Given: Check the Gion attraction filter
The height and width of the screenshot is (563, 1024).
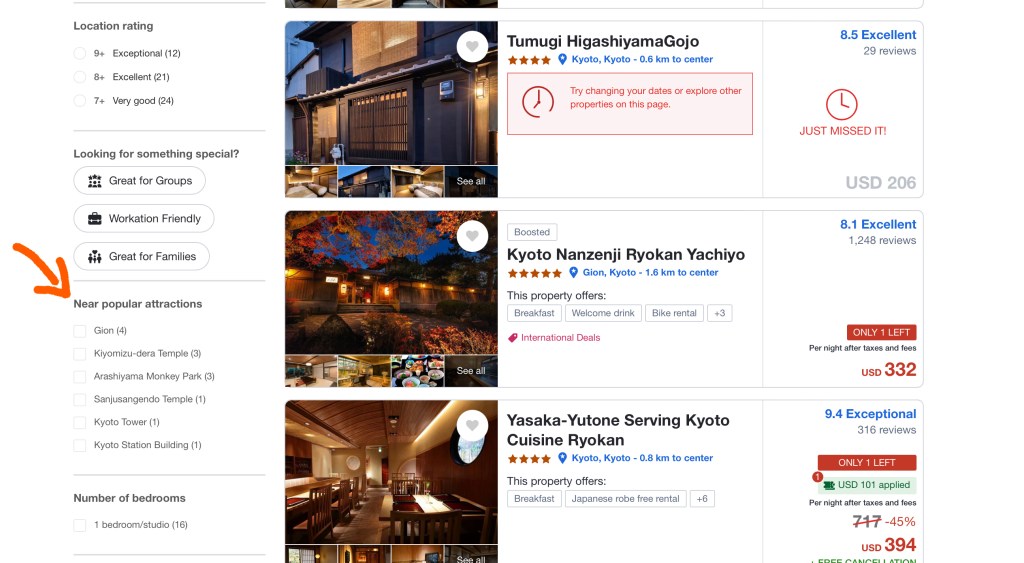Looking at the screenshot, I should 80,331.
